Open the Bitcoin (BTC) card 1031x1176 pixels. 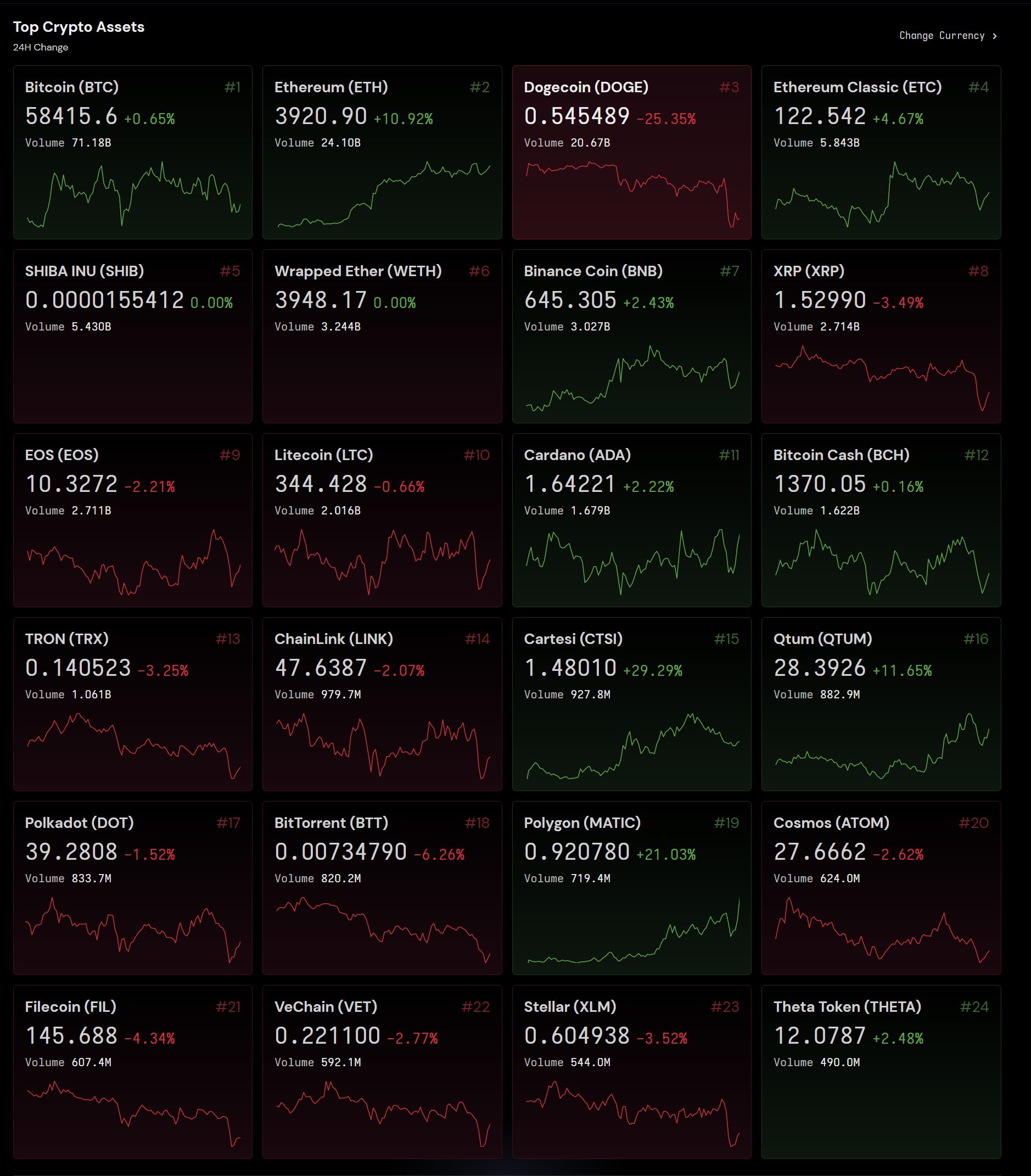click(132, 152)
